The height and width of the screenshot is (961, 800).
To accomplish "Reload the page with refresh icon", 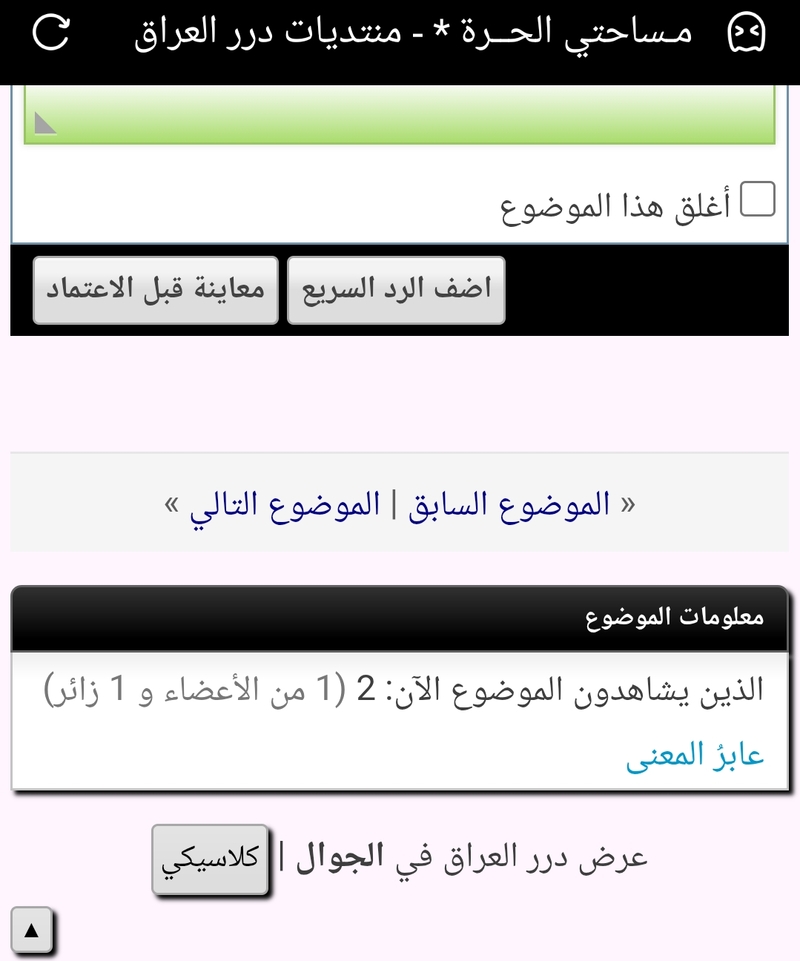I will (x=51, y=33).
